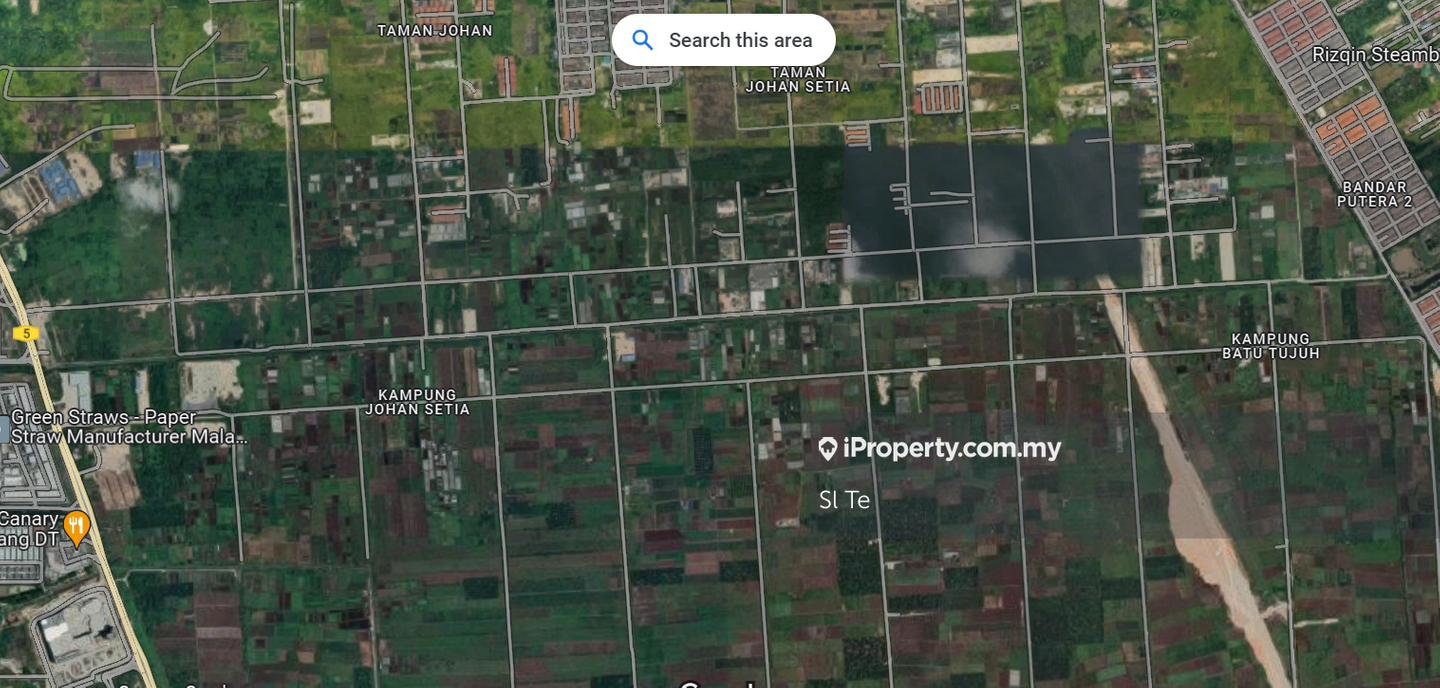Screen dimensions: 1440x688
Task: Open the Canary restaurant map marker
Action: pyautogui.click(x=77, y=526)
